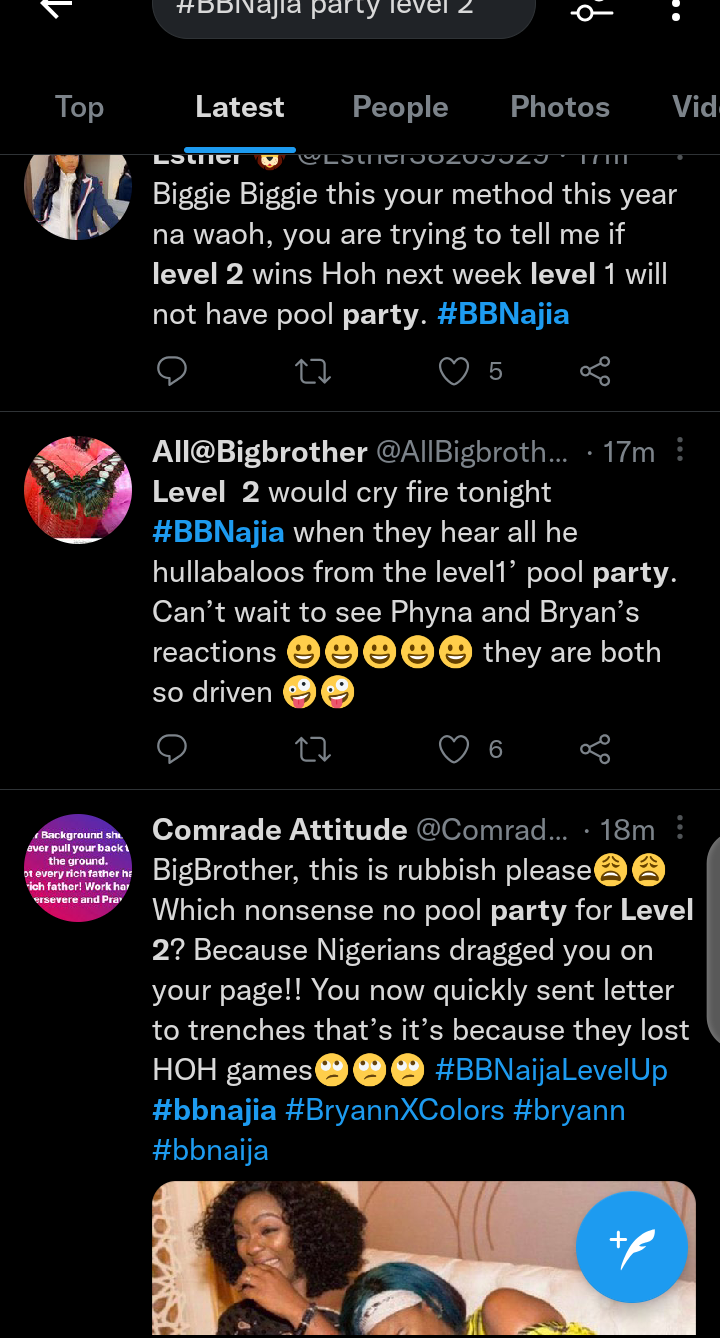Open more options on All@Bigbrother's tweet
Viewport: 720px width, 1338px height.
point(680,450)
